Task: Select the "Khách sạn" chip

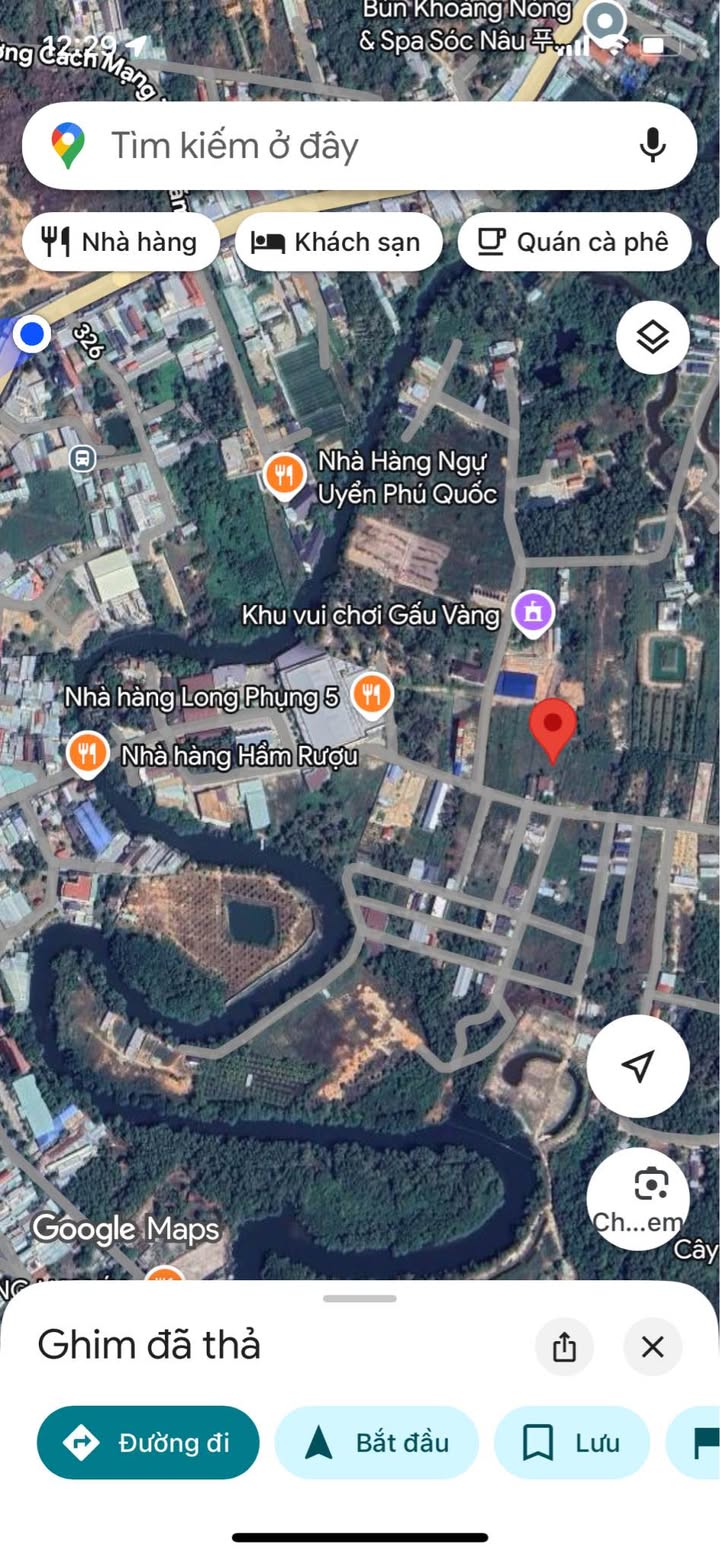Action: tap(338, 242)
